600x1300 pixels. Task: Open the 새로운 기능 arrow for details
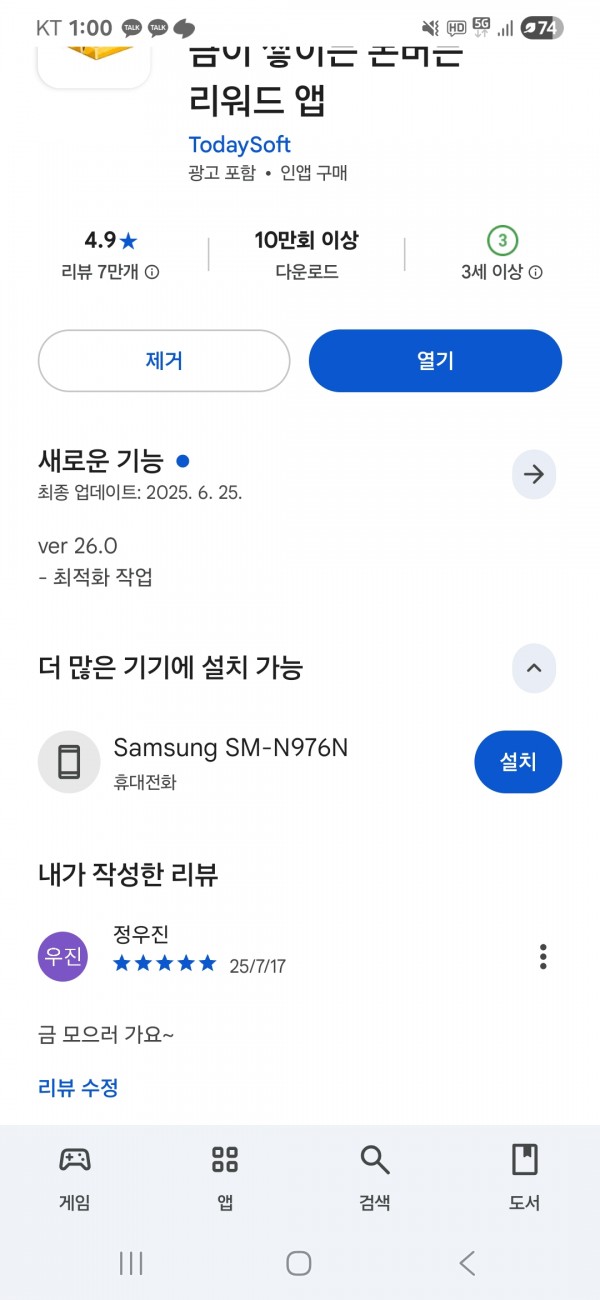point(534,475)
